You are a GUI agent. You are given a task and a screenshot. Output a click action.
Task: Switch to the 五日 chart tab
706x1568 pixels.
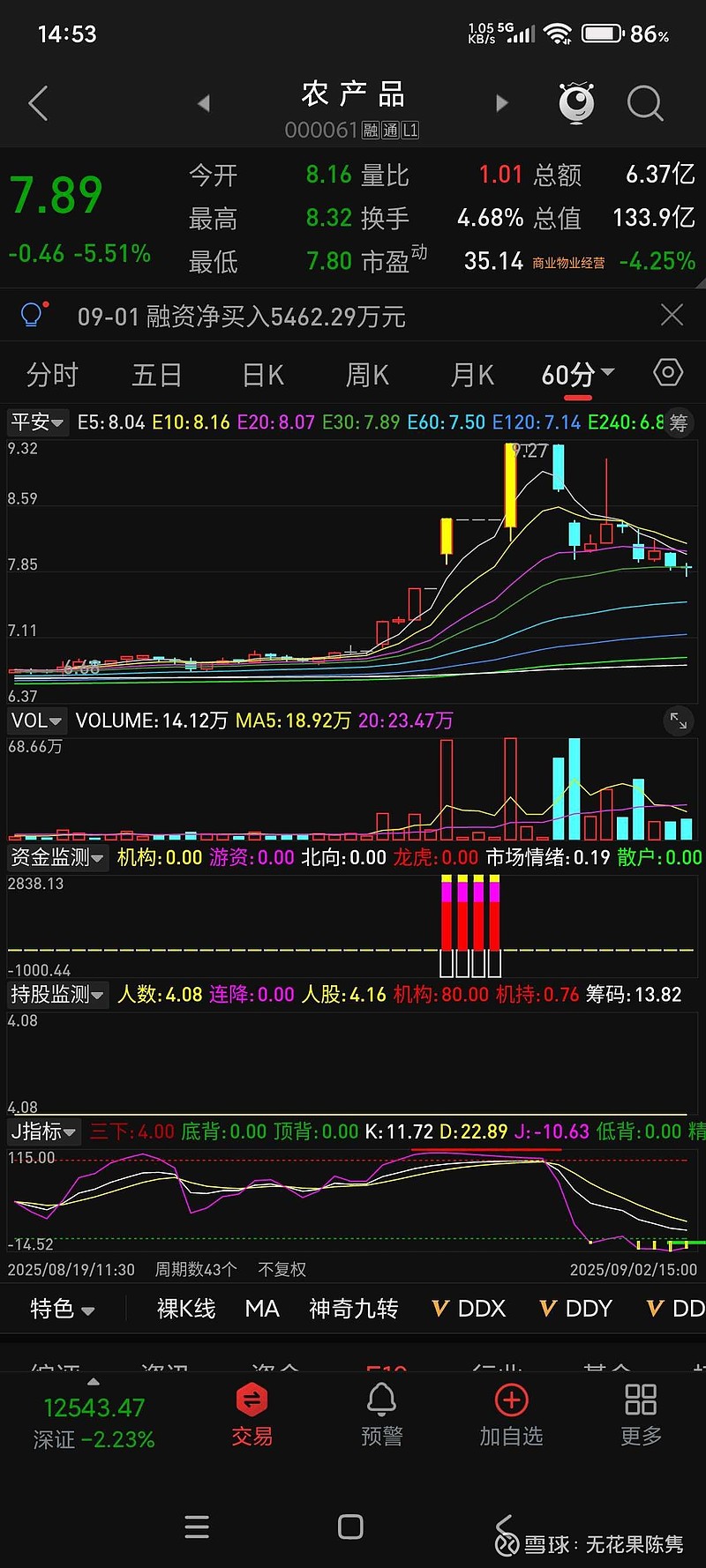point(157,376)
